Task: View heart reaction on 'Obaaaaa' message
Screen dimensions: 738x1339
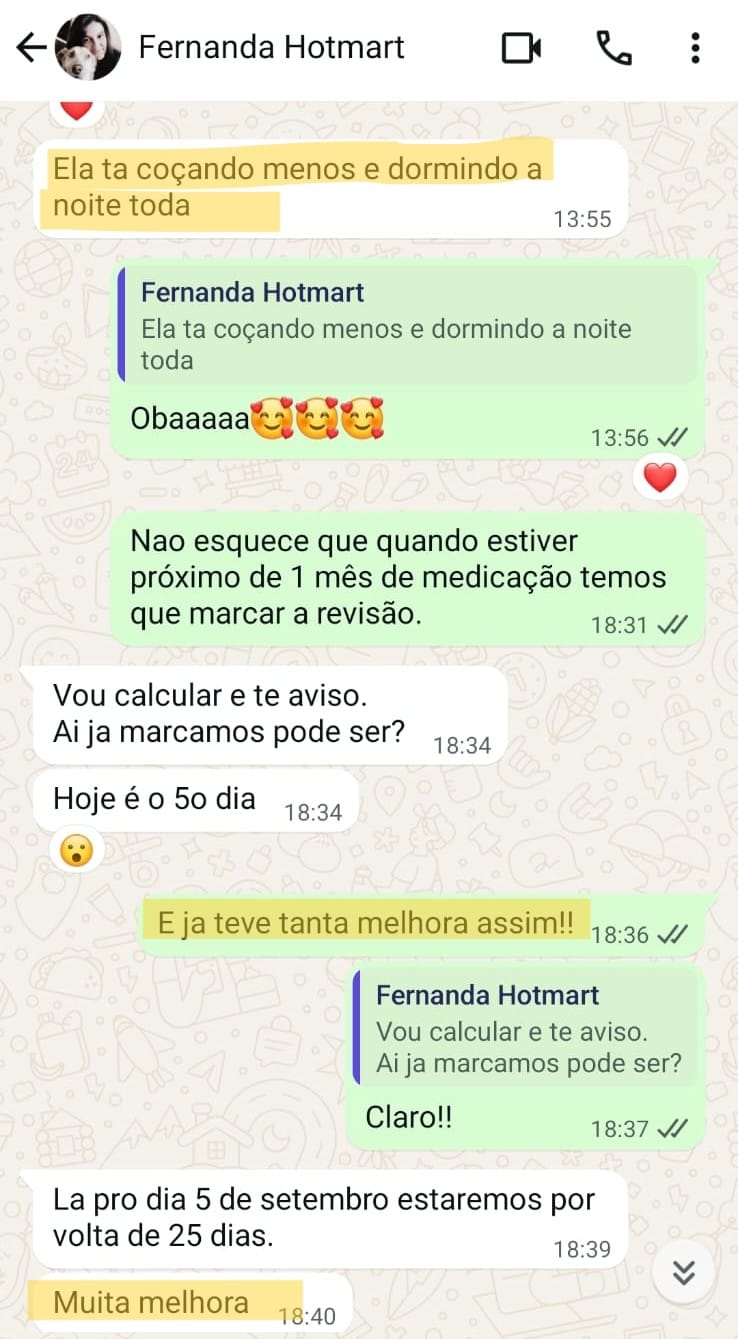Action: click(x=660, y=479)
